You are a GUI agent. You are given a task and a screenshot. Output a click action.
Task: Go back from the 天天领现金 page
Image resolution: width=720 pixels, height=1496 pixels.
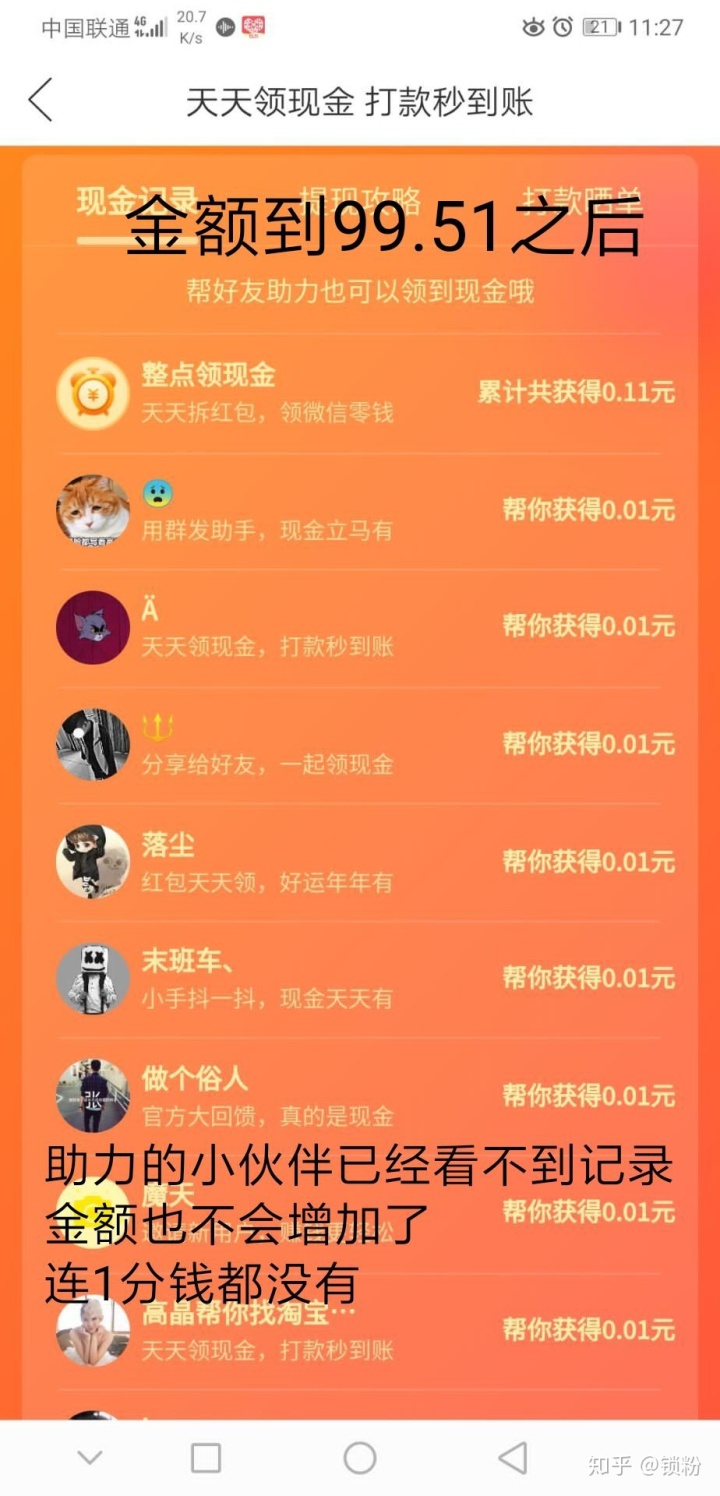click(x=41, y=101)
